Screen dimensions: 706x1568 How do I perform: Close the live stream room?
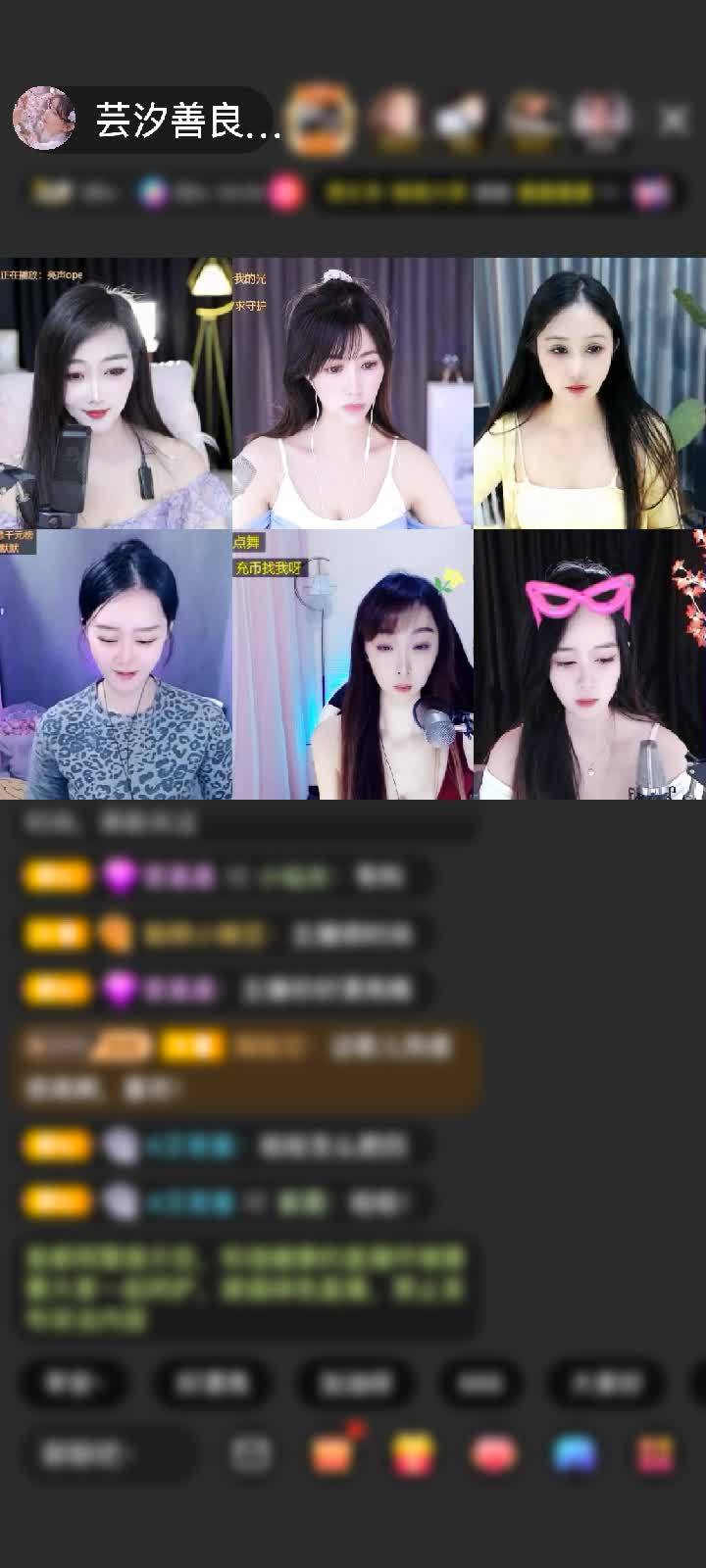pyautogui.click(x=674, y=120)
